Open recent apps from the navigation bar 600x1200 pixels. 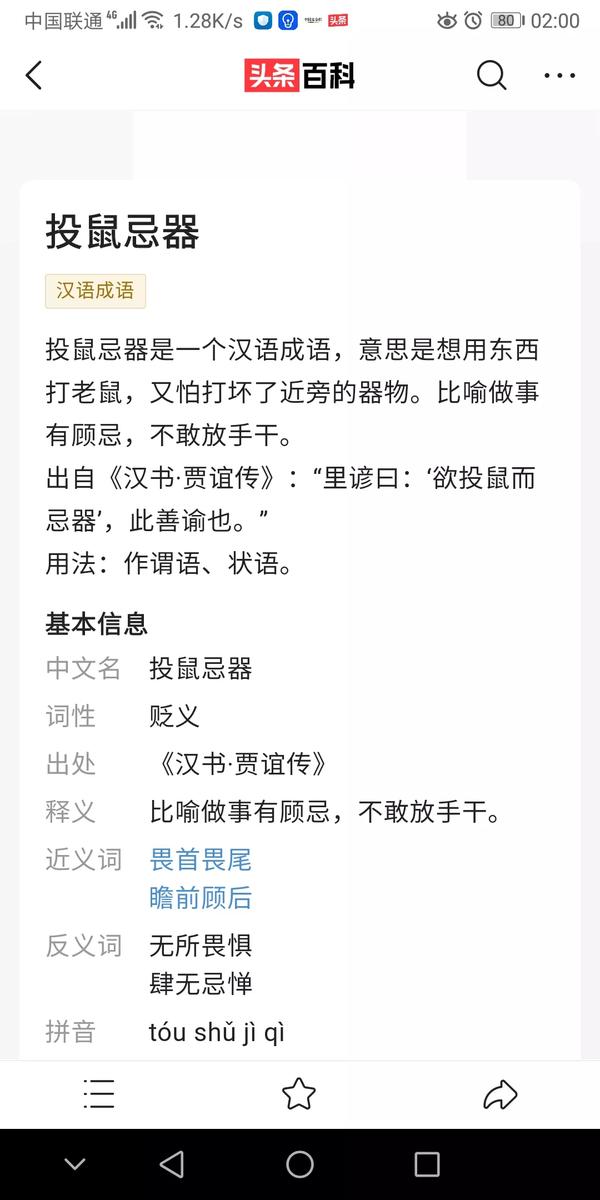click(x=427, y=1164)
